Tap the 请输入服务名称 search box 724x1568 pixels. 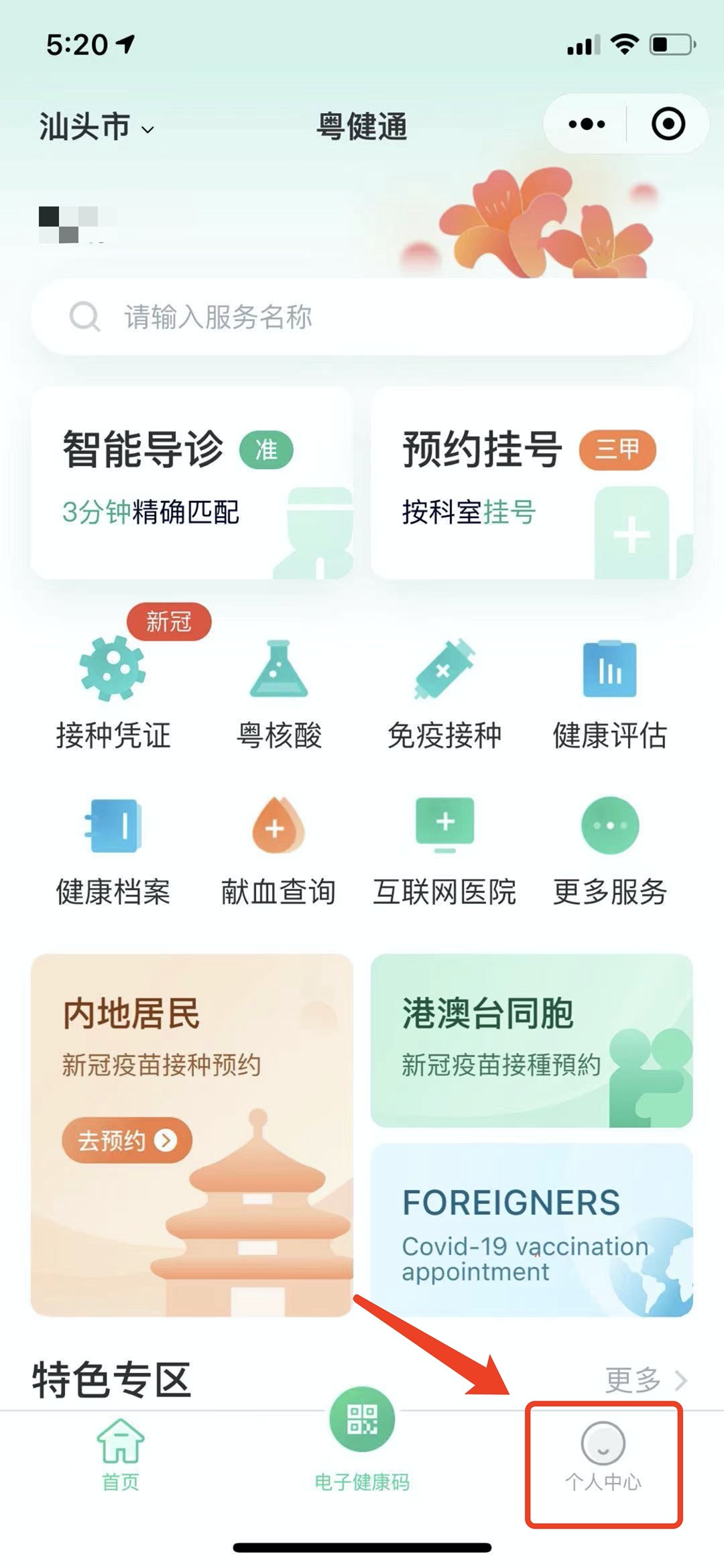362,317
